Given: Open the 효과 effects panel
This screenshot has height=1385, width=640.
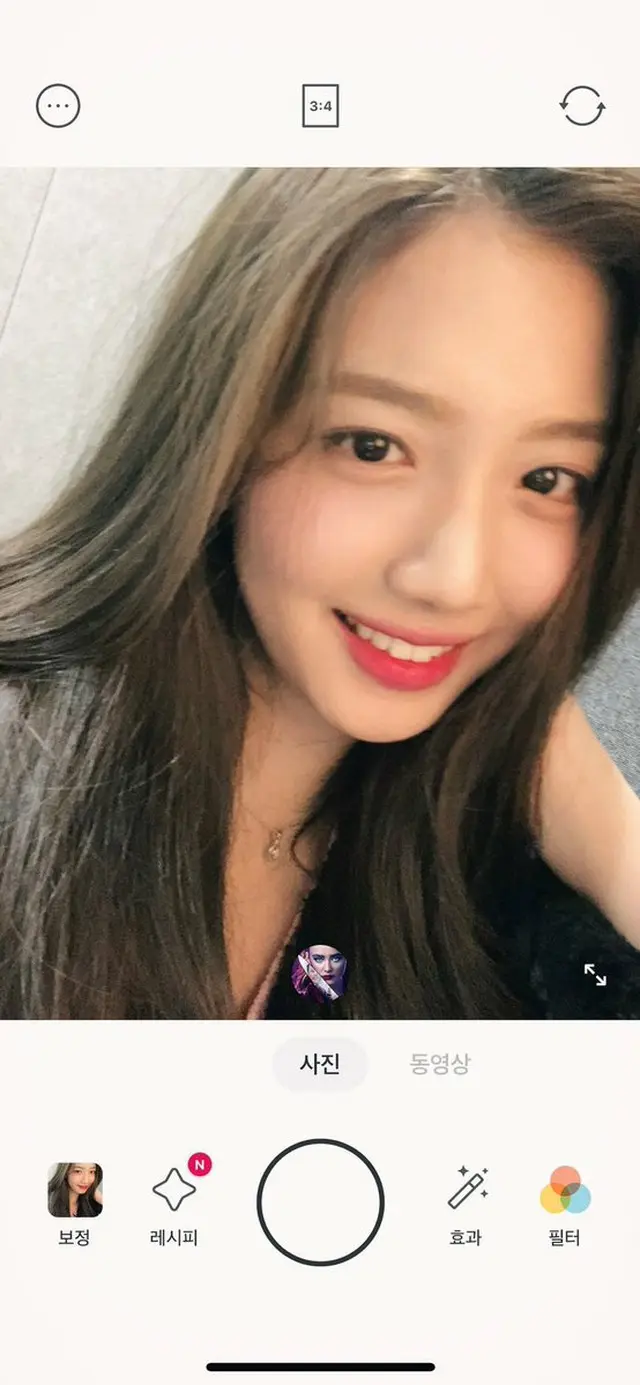Looking at the screenshot, I should point(466,1203).
